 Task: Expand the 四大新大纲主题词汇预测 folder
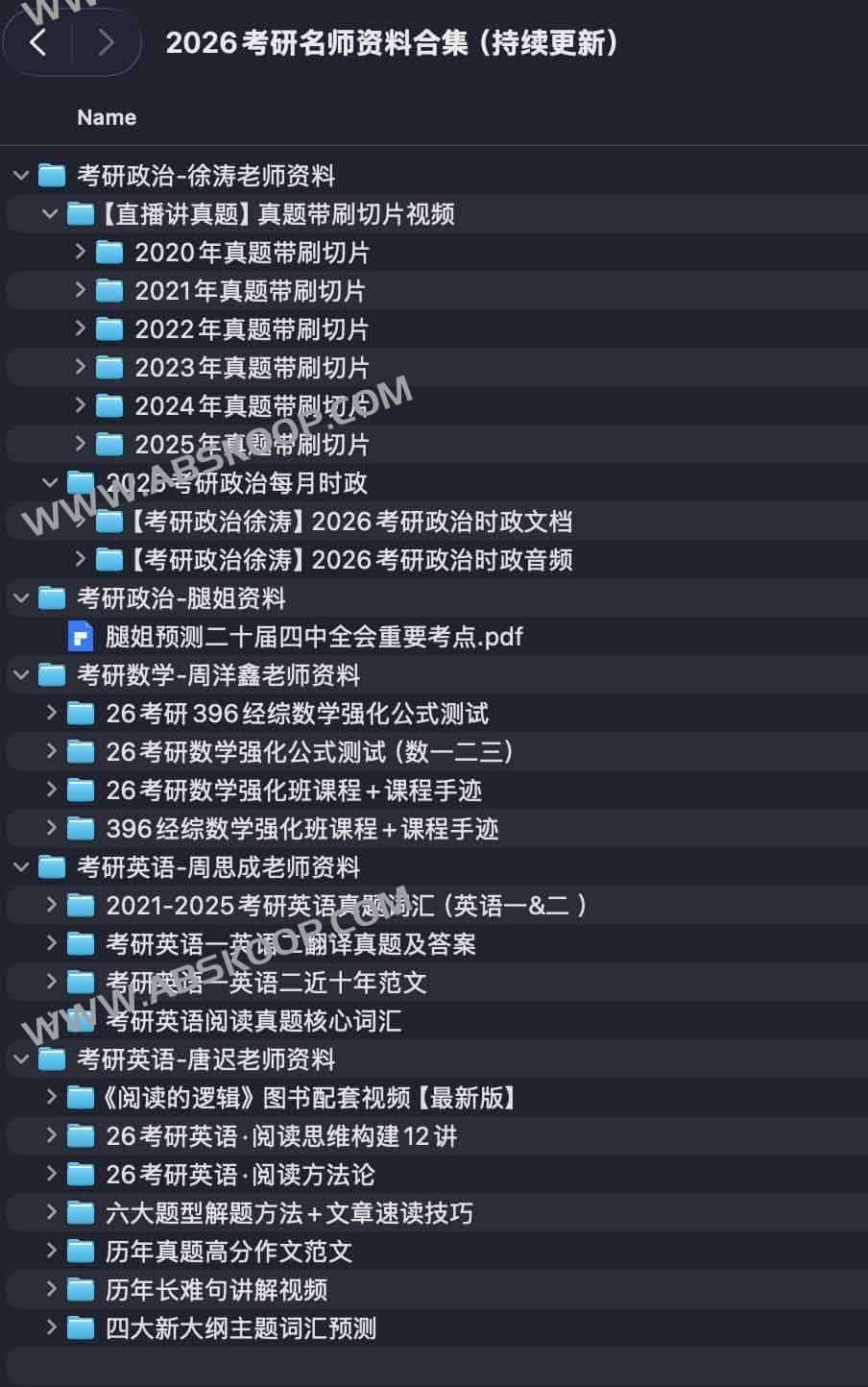pos(52,1328)
